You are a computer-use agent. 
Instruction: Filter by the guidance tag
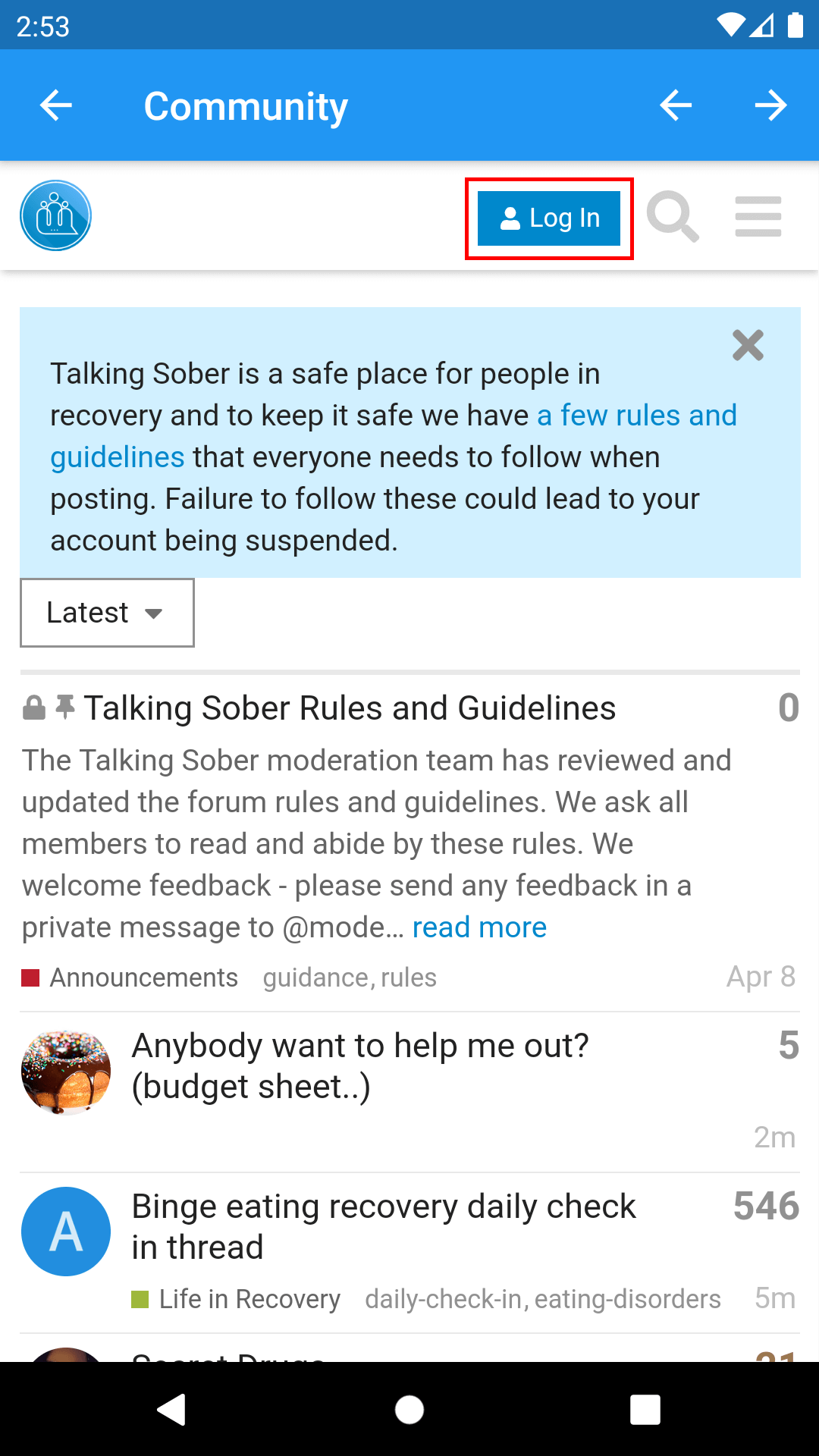pos(315,977)
